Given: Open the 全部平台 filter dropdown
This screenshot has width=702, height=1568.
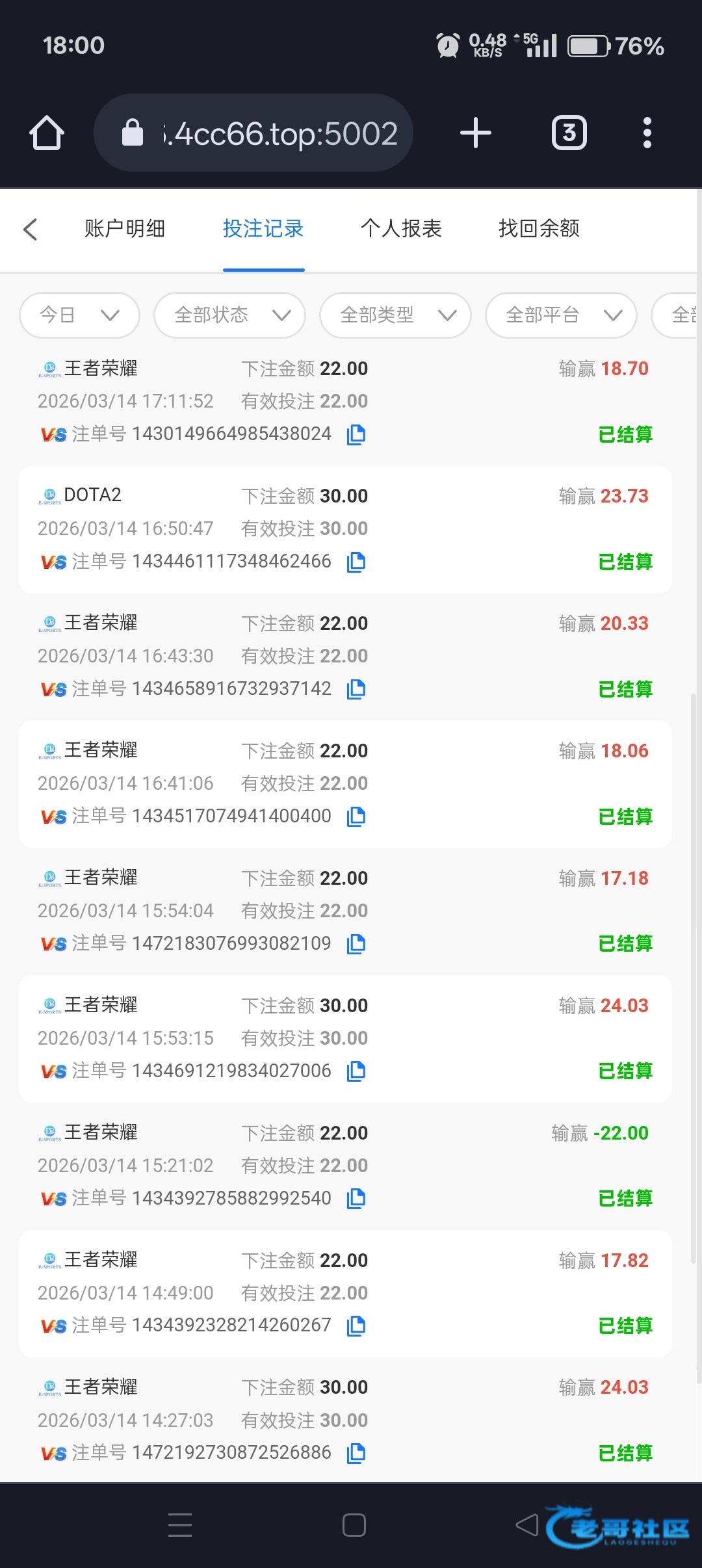Looking at the screenshot, I should (561, 315).
